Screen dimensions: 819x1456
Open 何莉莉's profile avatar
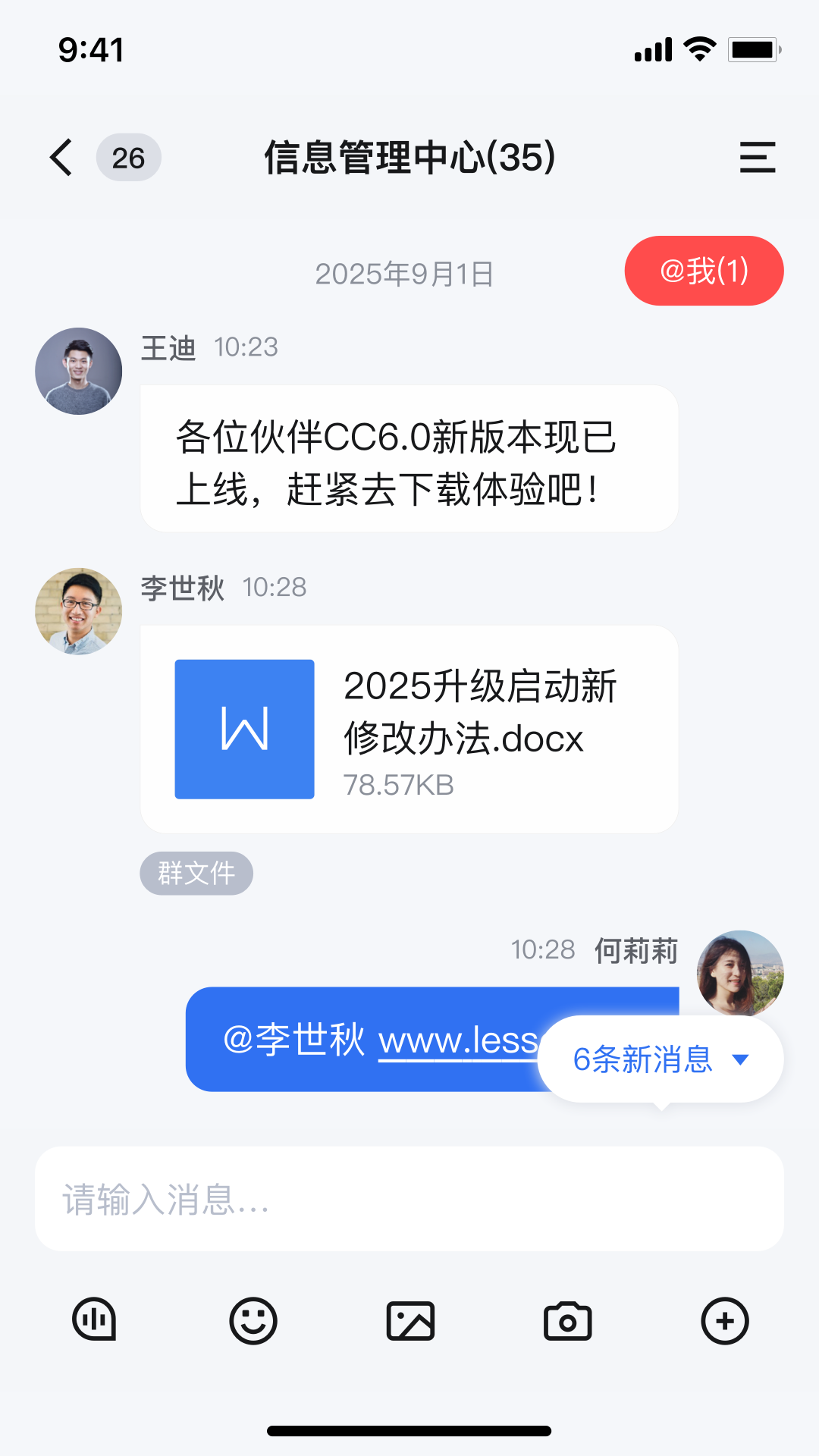tap(739, 973)
